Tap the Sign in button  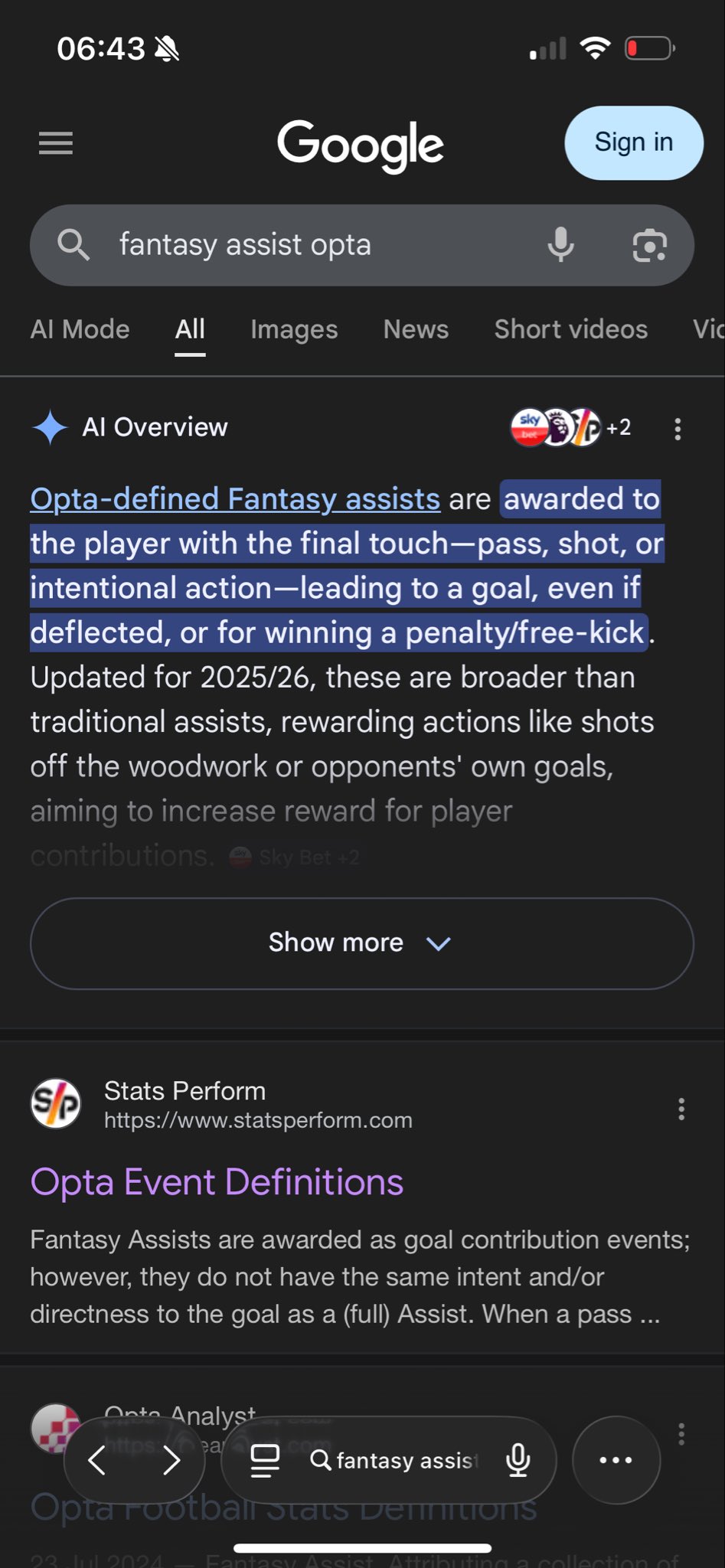click(633, 143)
